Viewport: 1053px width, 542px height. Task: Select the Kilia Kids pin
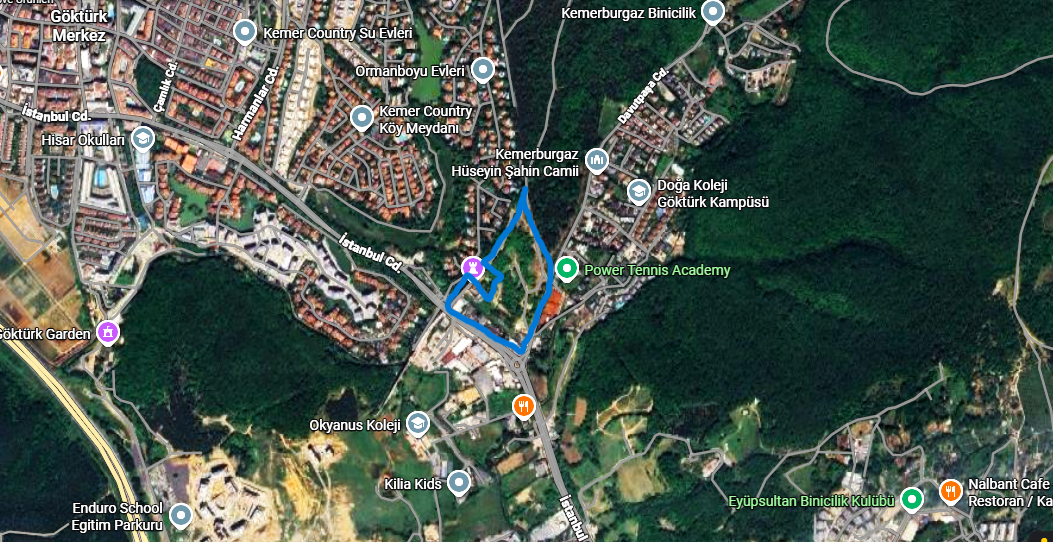pyautogui.click(x=458, y=484)
